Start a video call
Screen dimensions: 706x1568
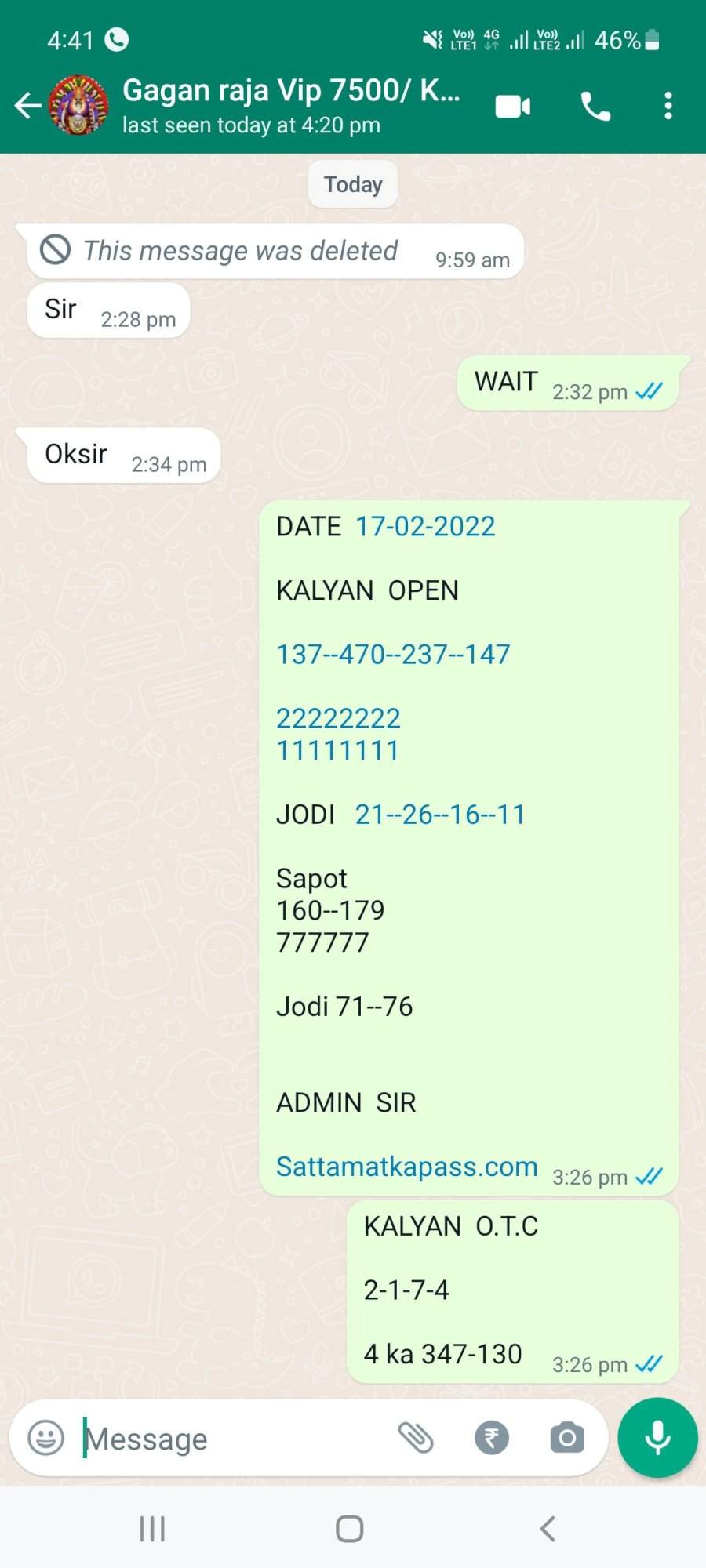pyautogui.click(x=513, y=106)
